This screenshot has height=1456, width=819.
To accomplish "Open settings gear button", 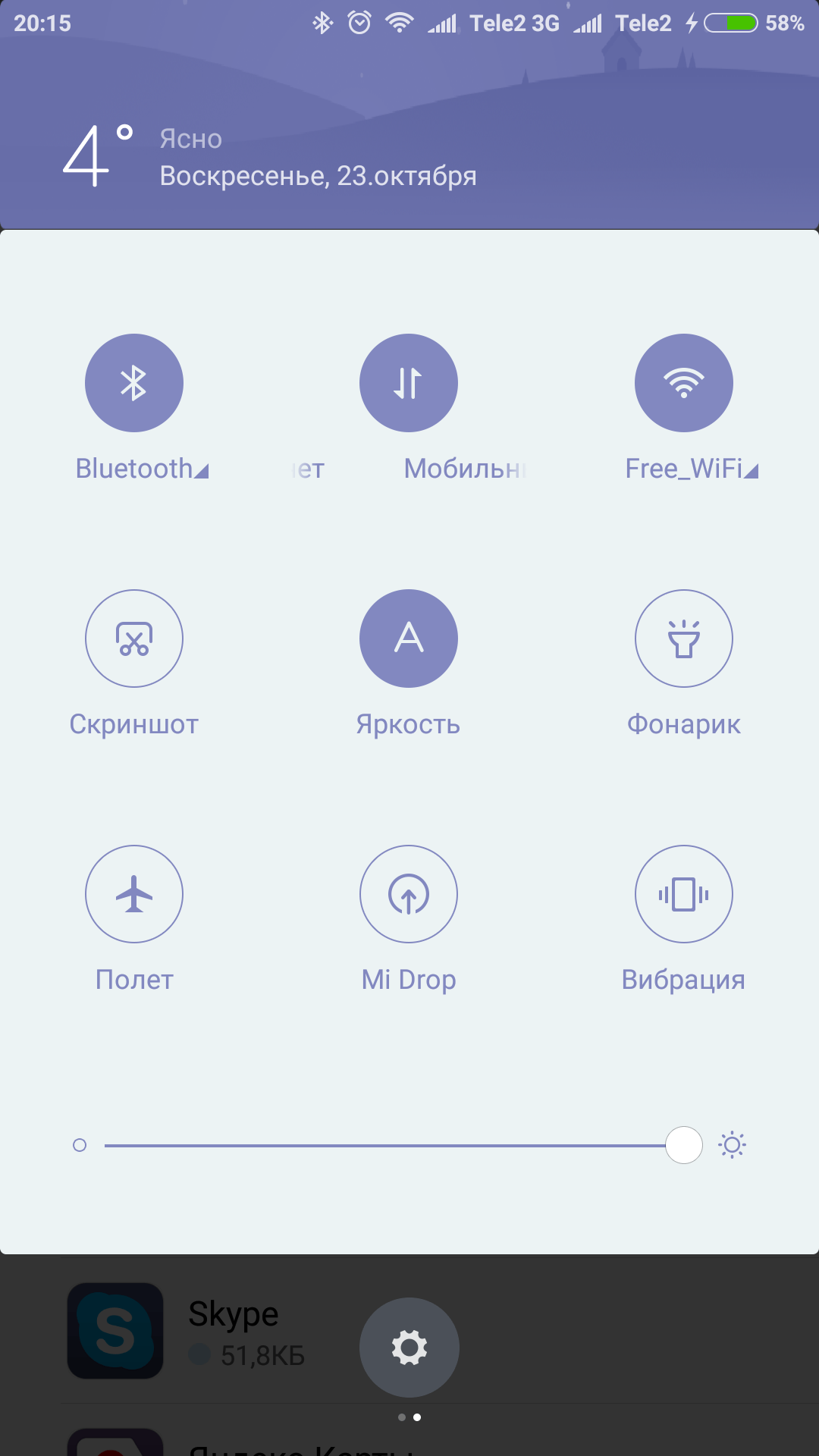I will point(409,1348).
